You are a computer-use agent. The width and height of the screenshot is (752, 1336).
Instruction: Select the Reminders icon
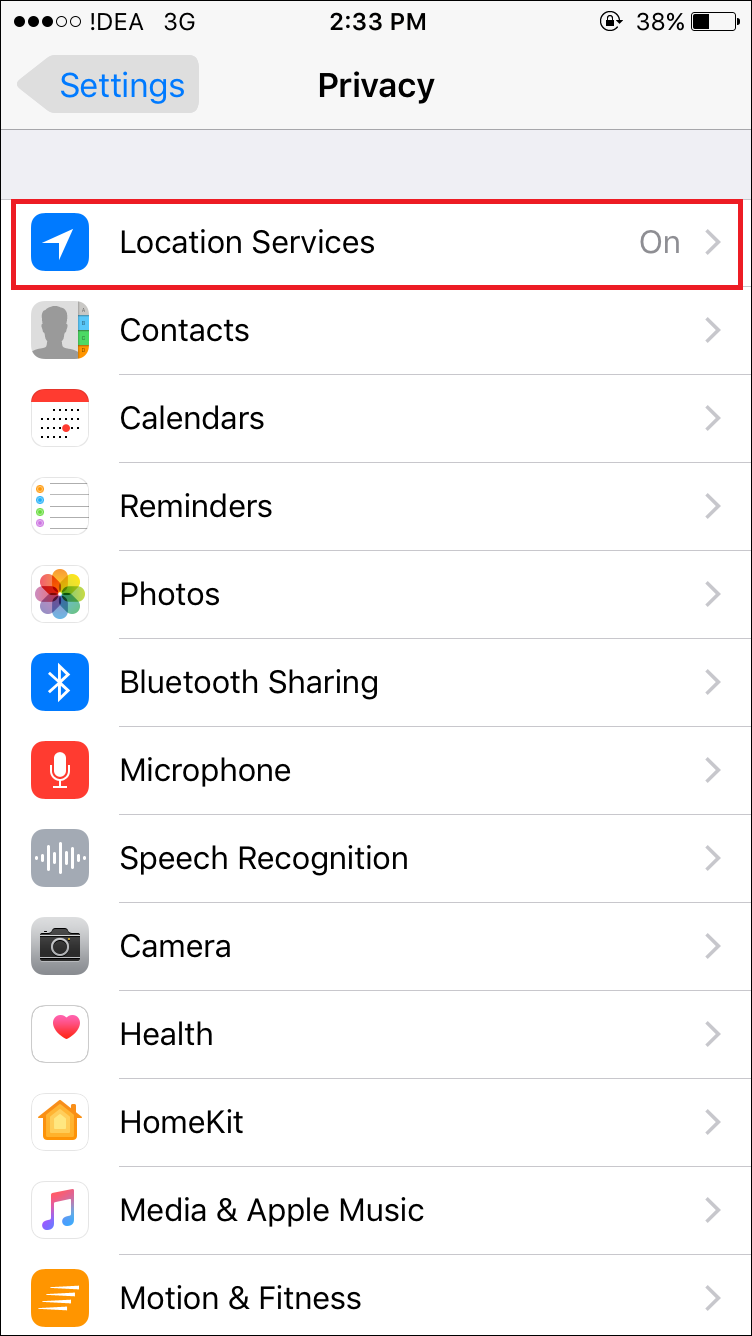pos(59,506)
